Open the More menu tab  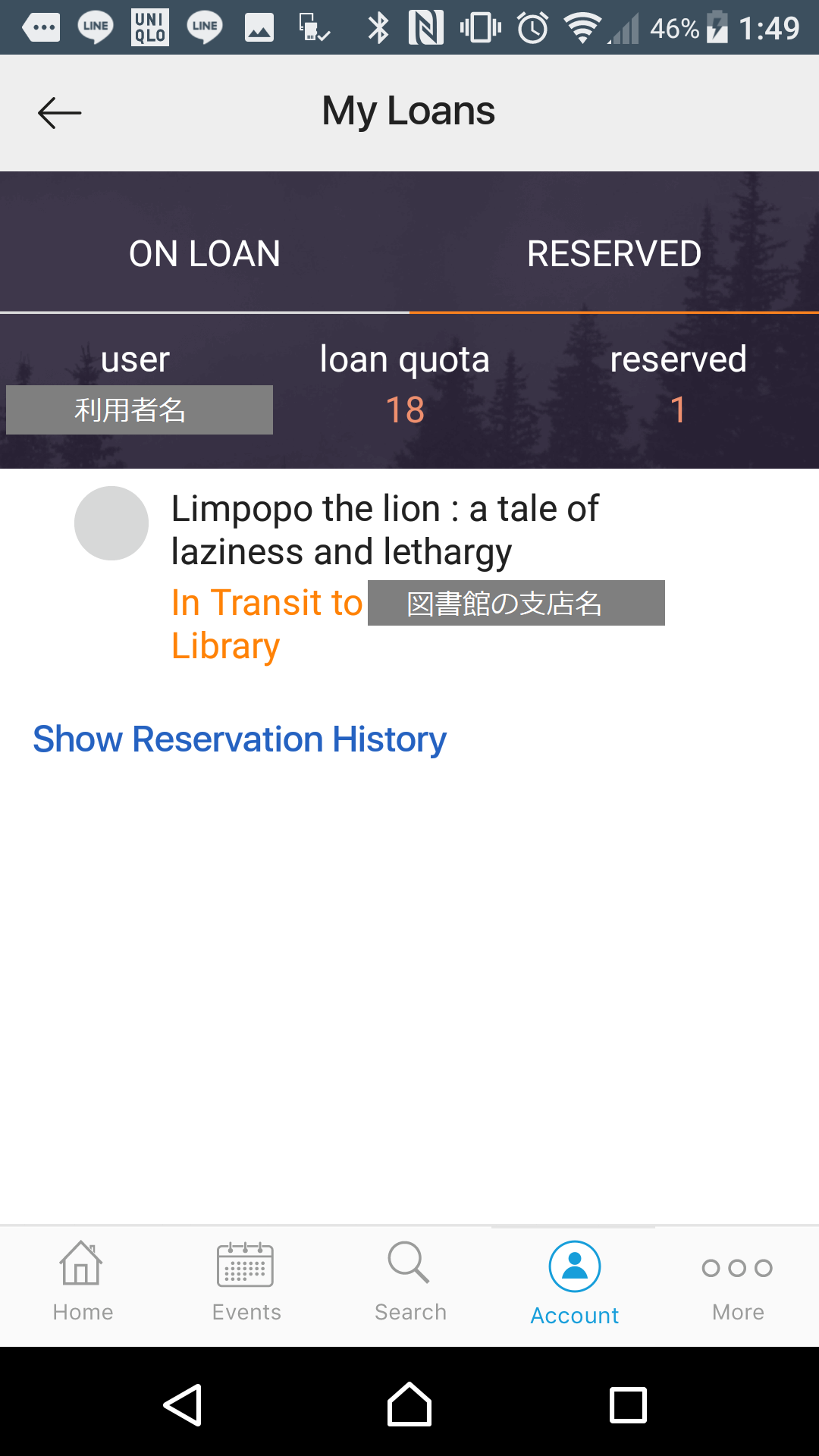(x=737, y=1283)
